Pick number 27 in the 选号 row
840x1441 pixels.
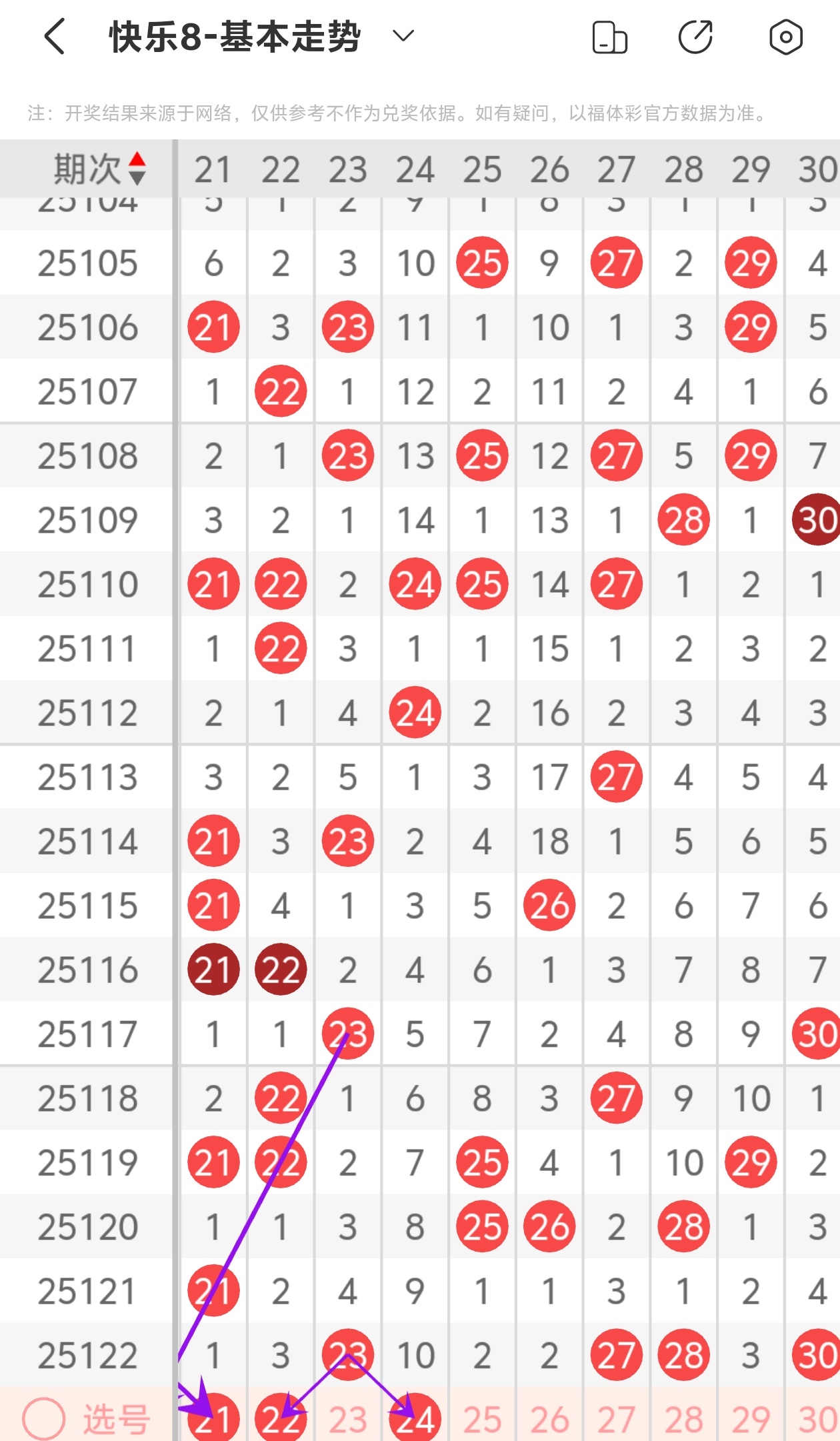(616, 1419)
